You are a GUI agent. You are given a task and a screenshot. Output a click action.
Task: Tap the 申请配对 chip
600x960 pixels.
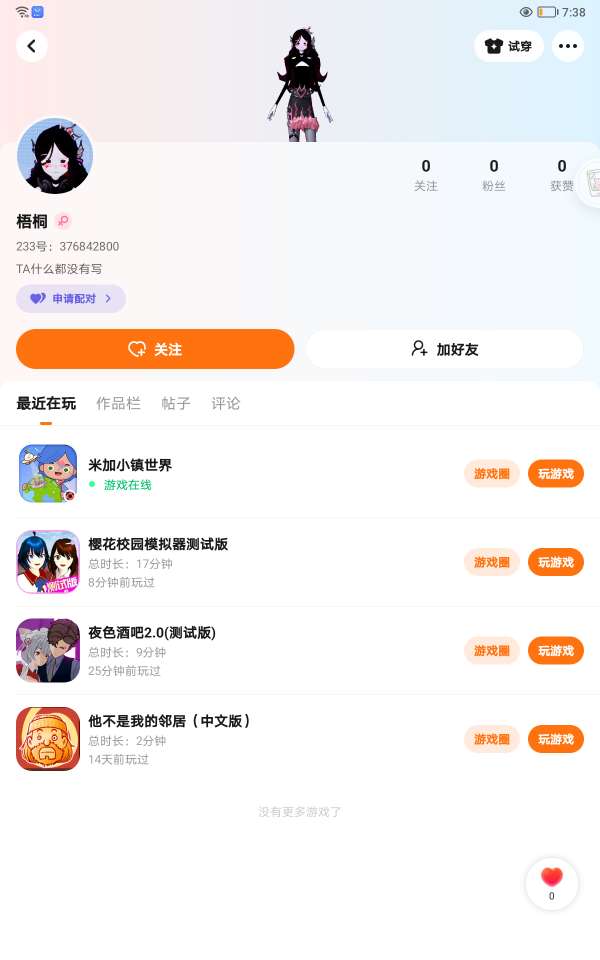pyautogui.click(x=70, y=298)
